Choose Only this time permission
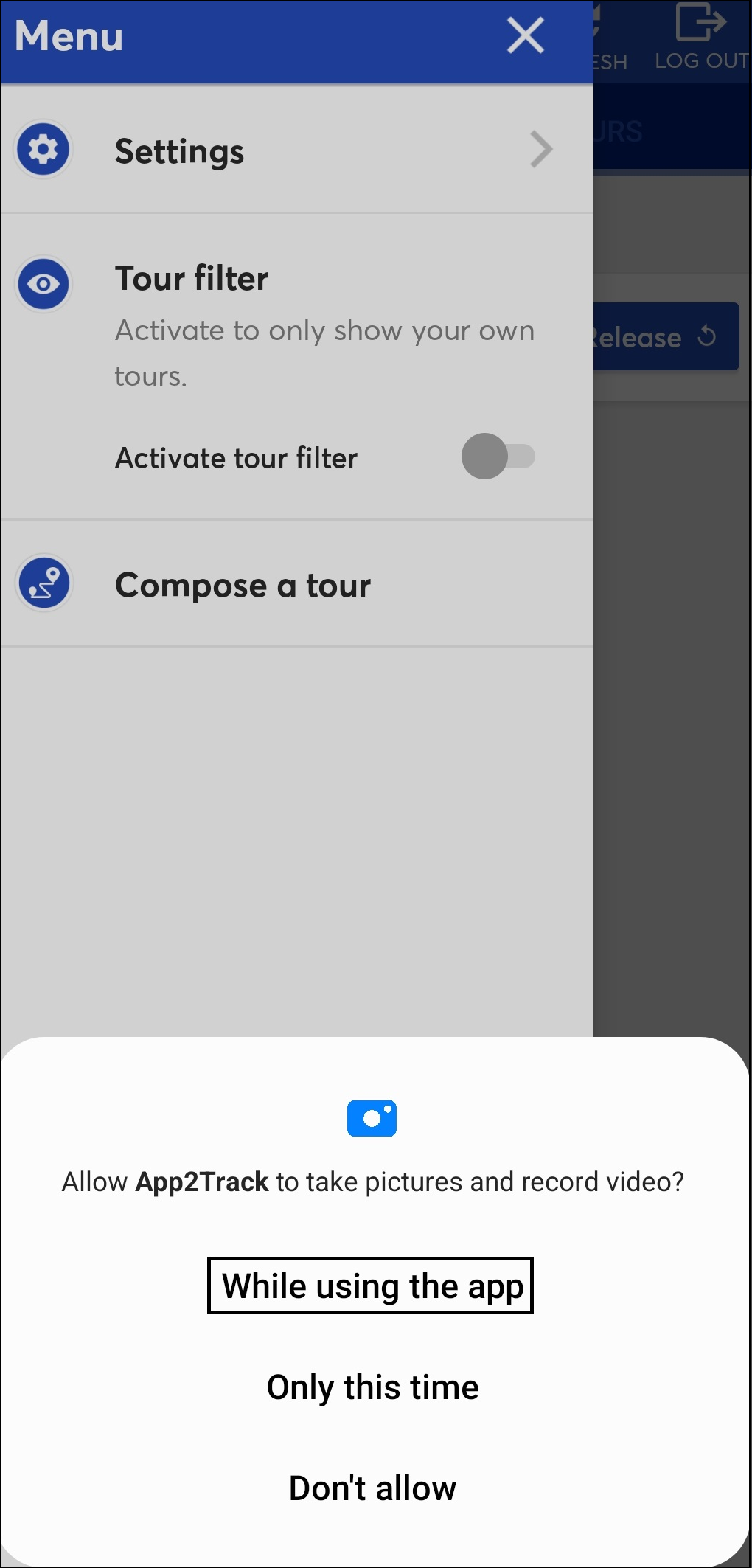This screenshot has width=752, height=1568. 373,1387
